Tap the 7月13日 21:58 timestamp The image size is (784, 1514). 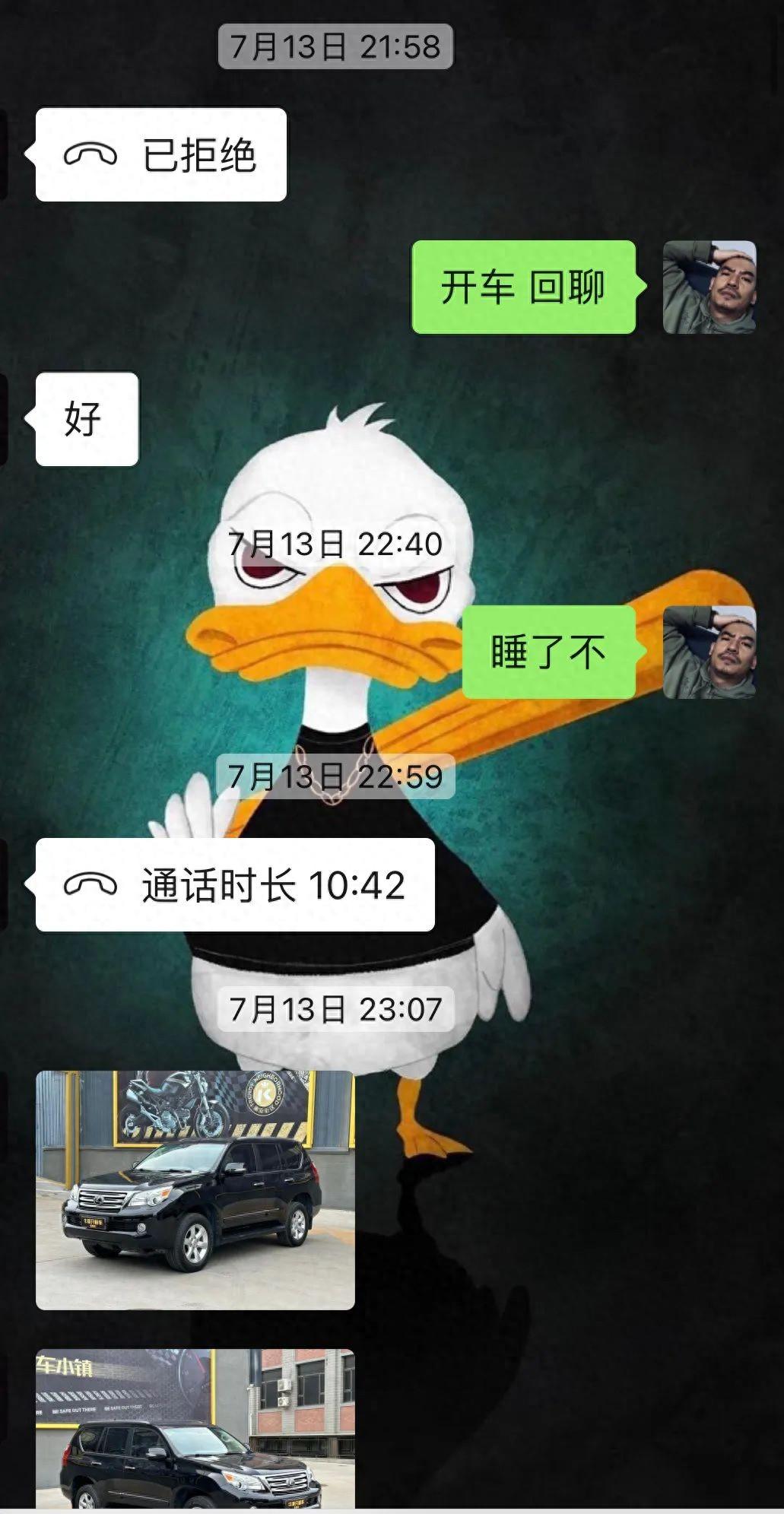335,44
